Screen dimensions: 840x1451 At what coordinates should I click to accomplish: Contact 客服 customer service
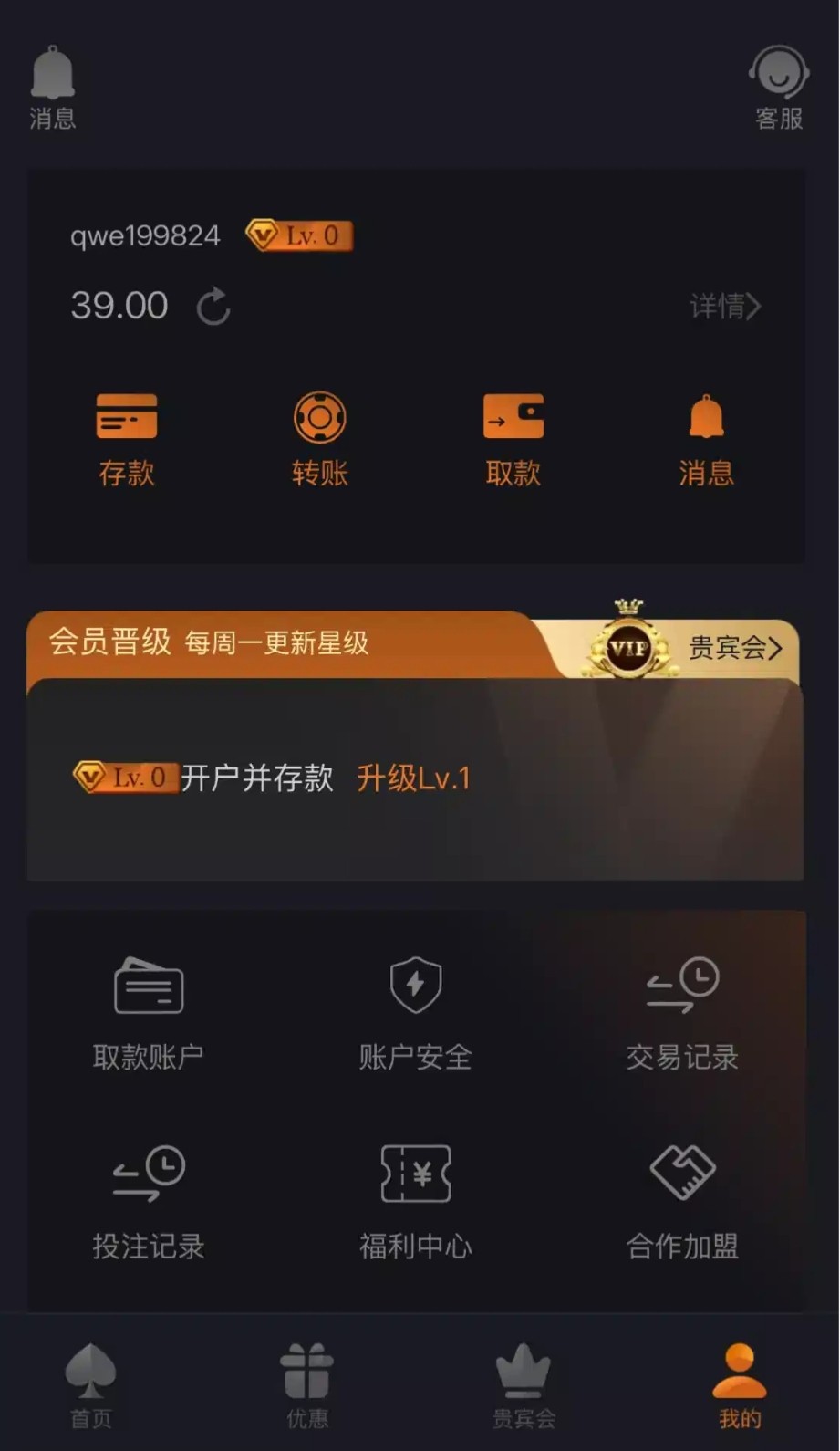[779, 88]
